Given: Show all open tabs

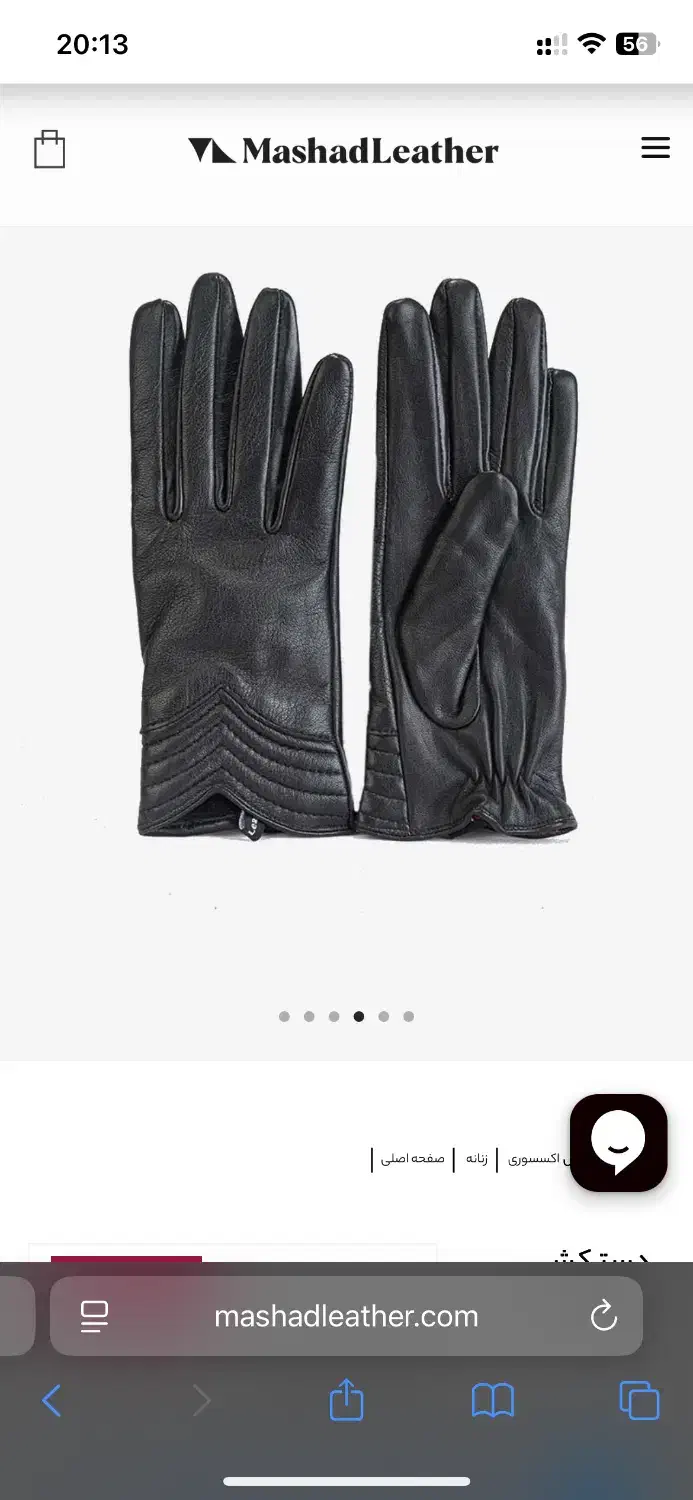Looking at the screenshot, I should pyautogui.click(x=639, y=1400).
